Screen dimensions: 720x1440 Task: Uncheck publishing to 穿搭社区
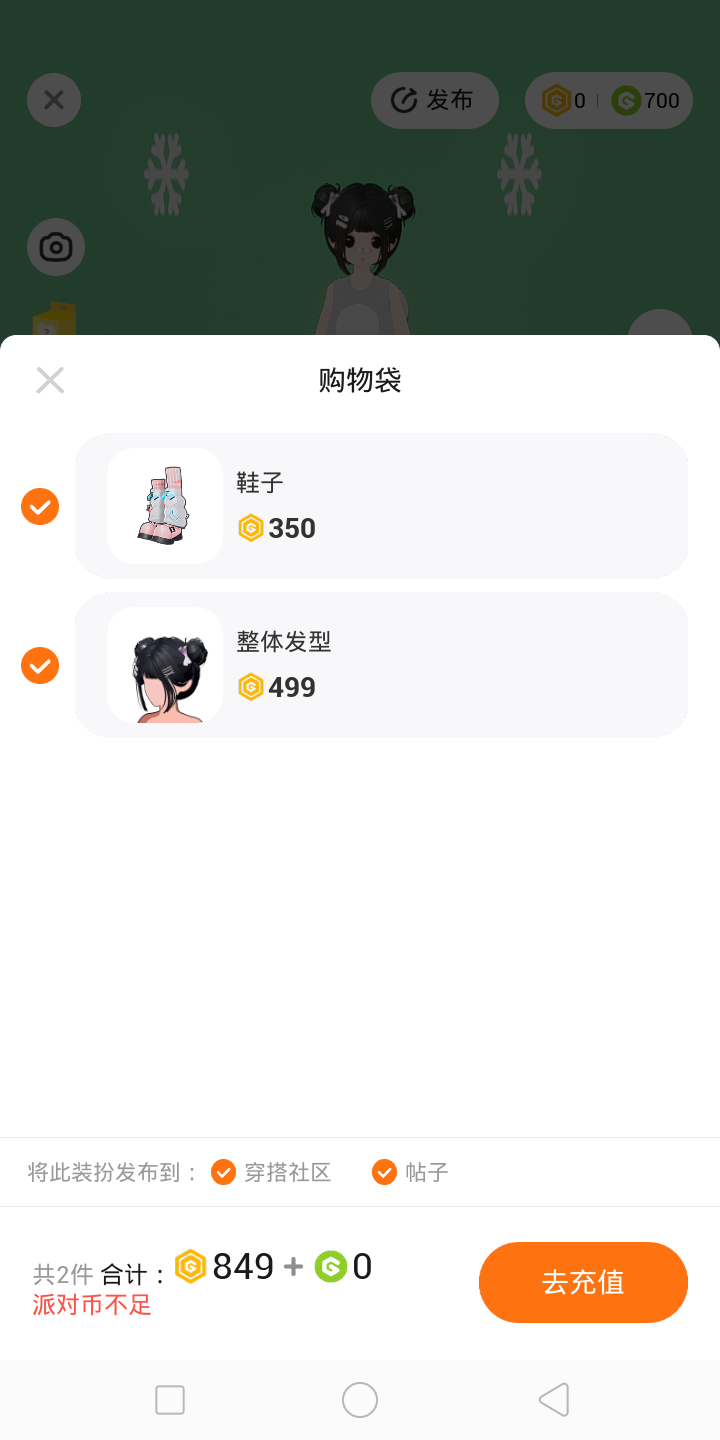[224, 1172]
